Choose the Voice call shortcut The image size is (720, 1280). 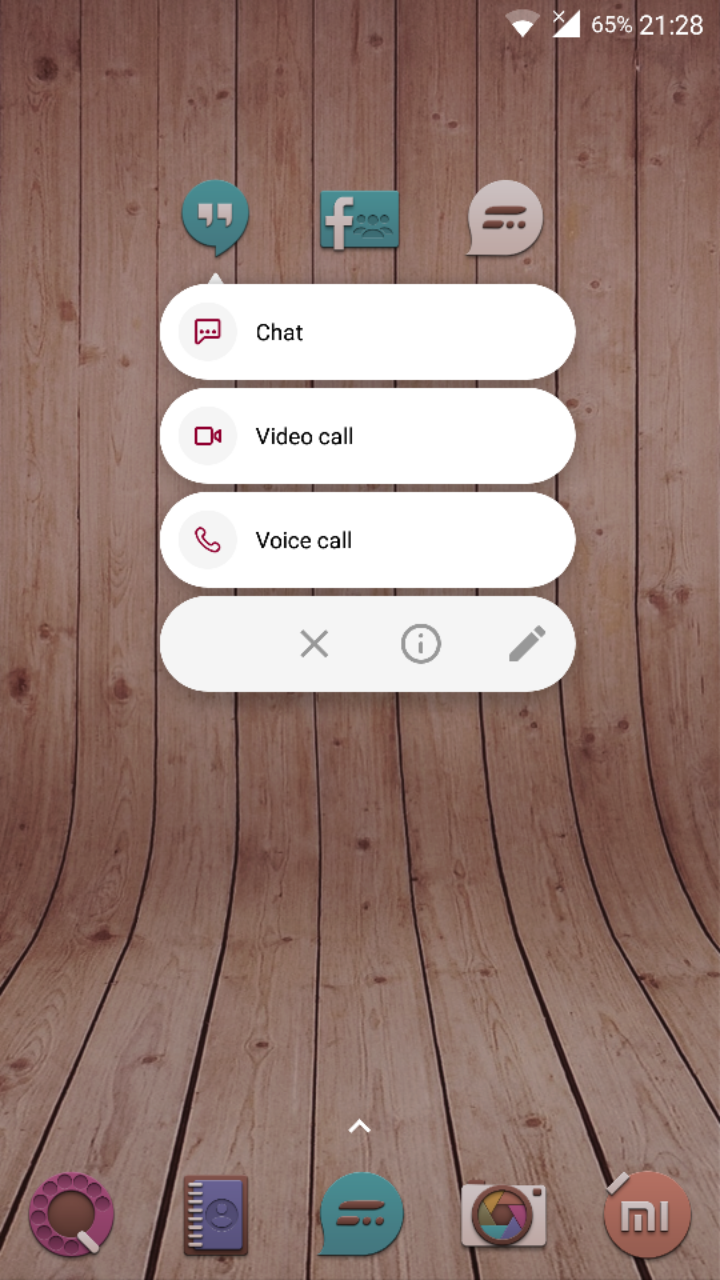(366, 540)
